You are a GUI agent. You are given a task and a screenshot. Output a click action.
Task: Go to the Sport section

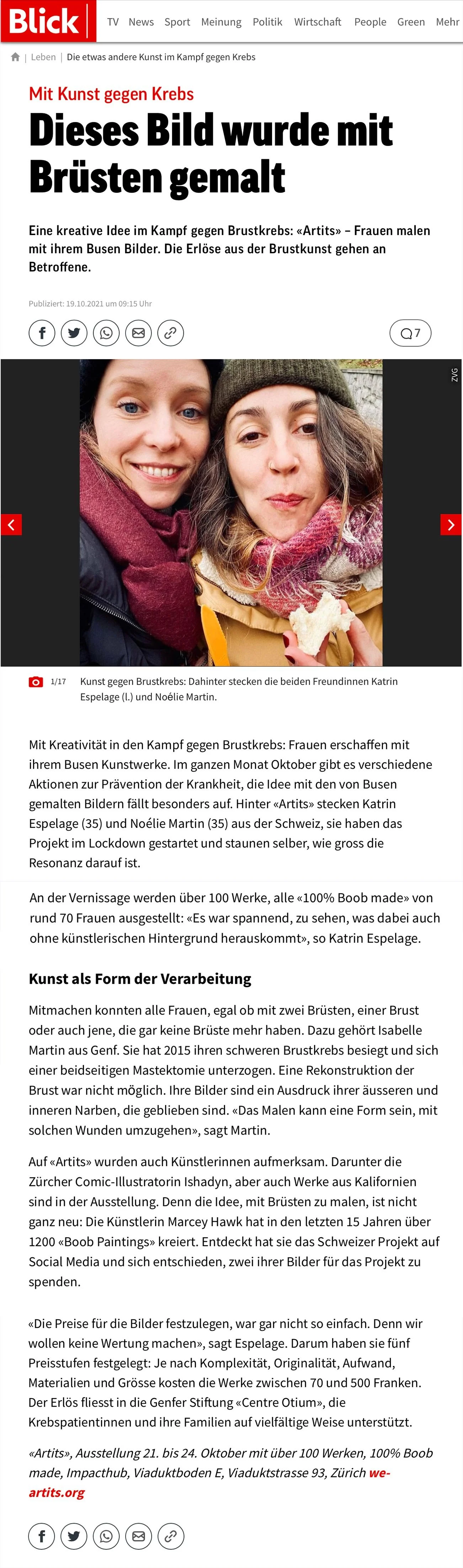click(177, 22)
